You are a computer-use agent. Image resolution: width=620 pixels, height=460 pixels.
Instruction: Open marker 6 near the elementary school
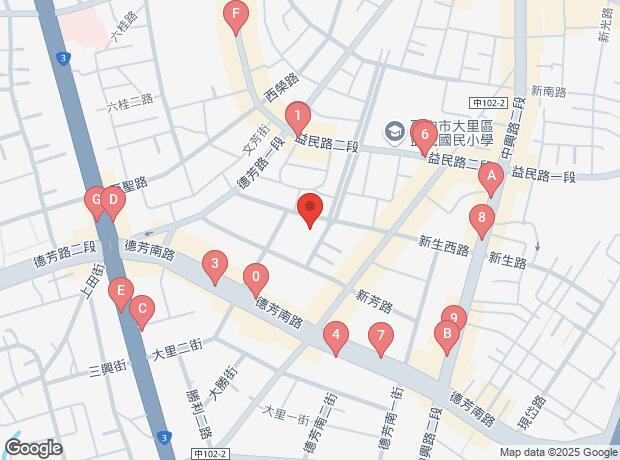[425, 133]
